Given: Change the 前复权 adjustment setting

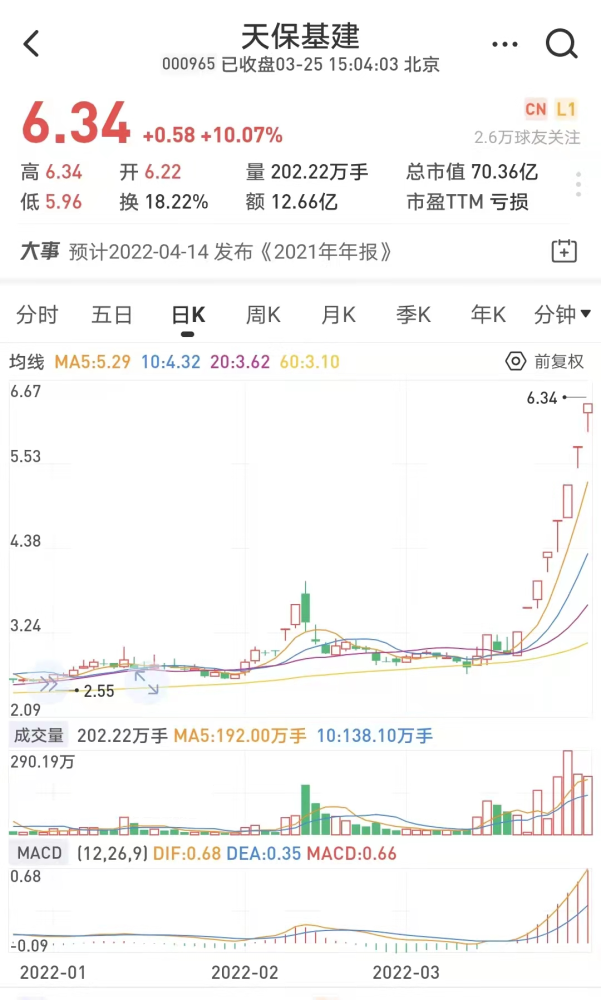Looking at the screenshot, I should [x=546, y=362].
